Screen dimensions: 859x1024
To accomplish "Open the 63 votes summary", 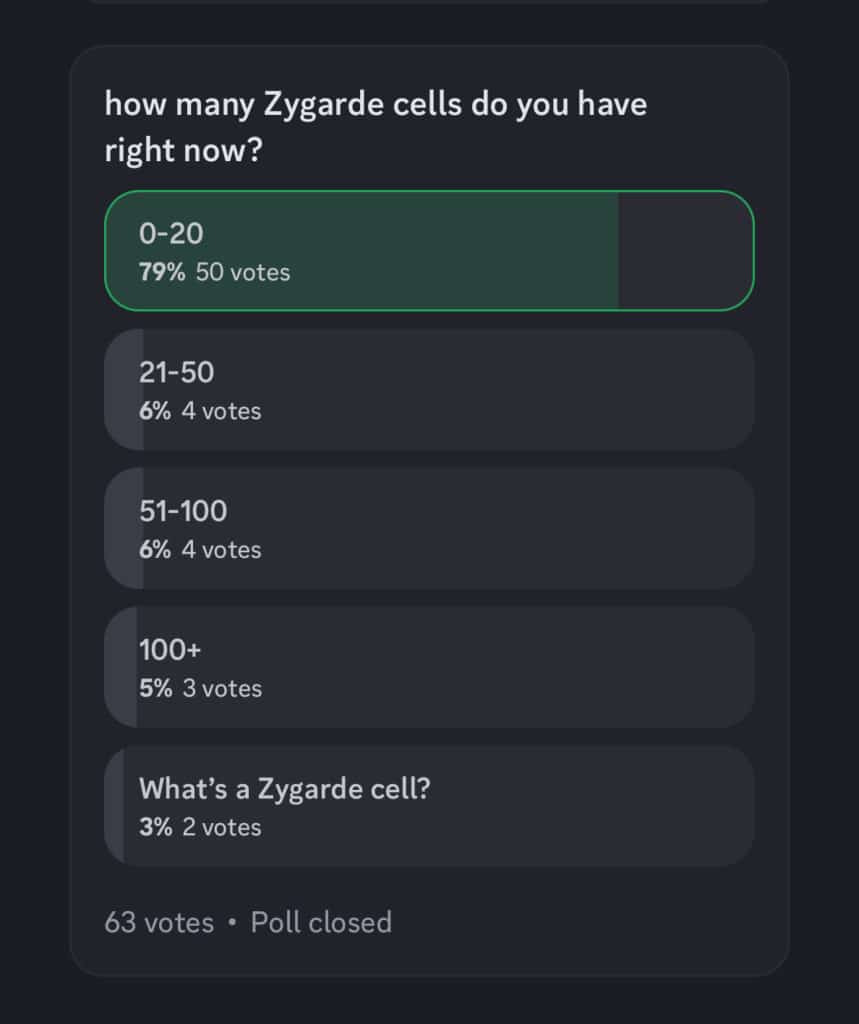I will point(157,922).
